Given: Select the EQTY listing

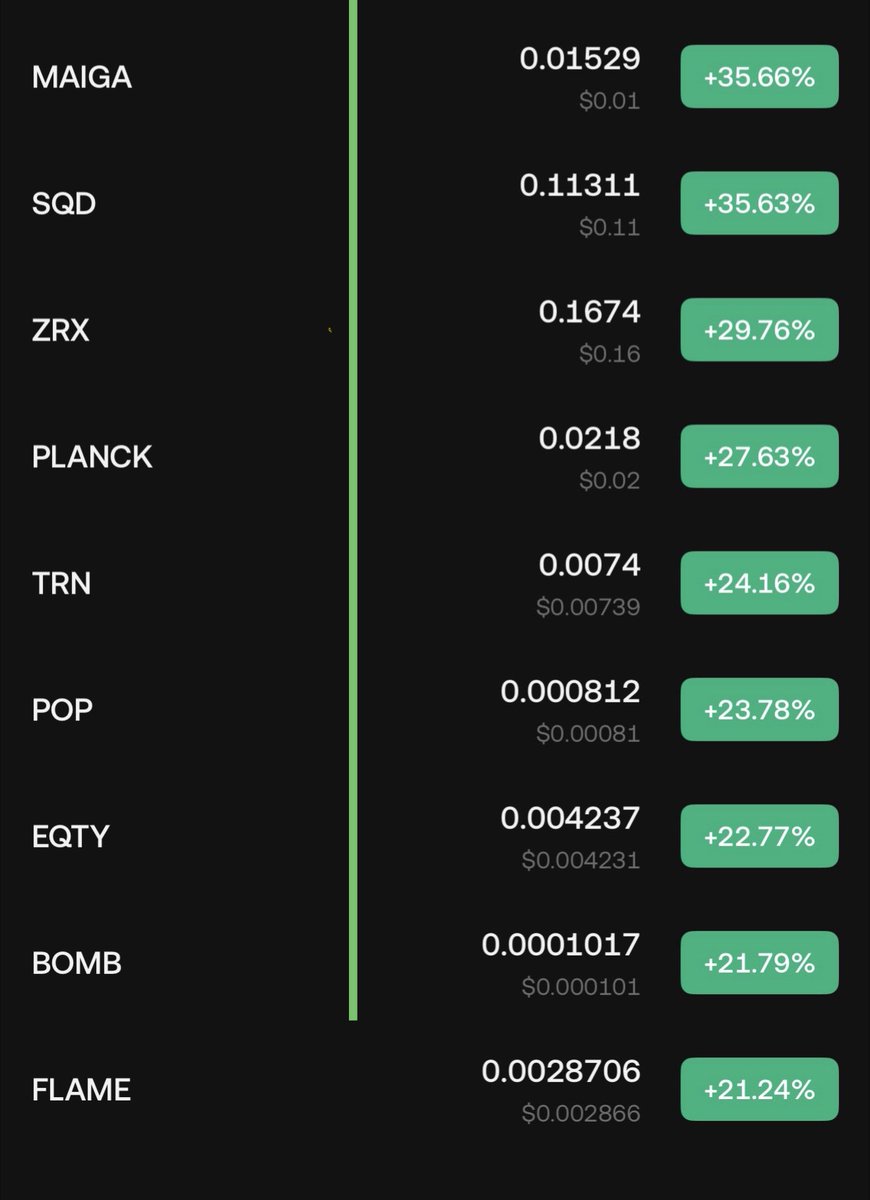Looking at the screenshot, I should point(70,836).
